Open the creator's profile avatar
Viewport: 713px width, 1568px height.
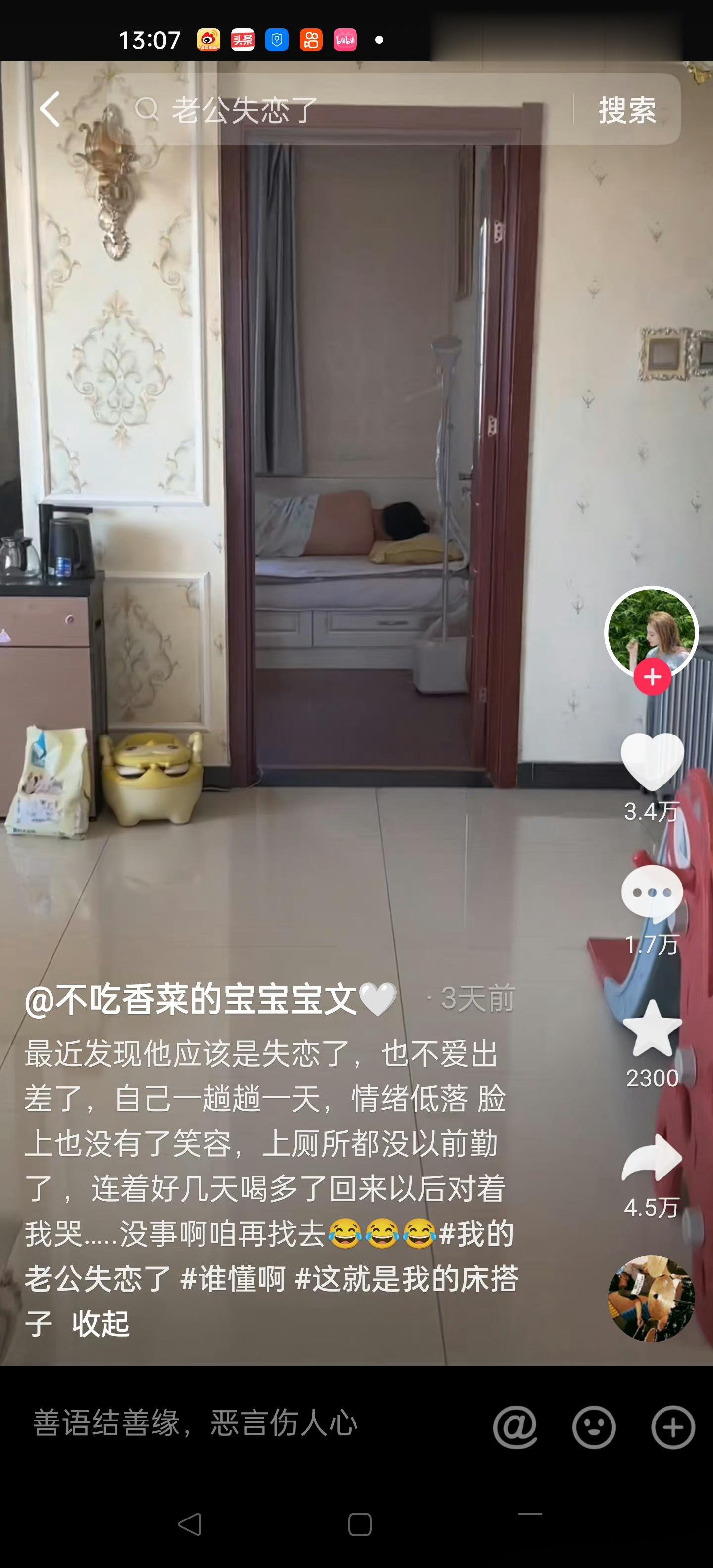[x=650, y=631]
